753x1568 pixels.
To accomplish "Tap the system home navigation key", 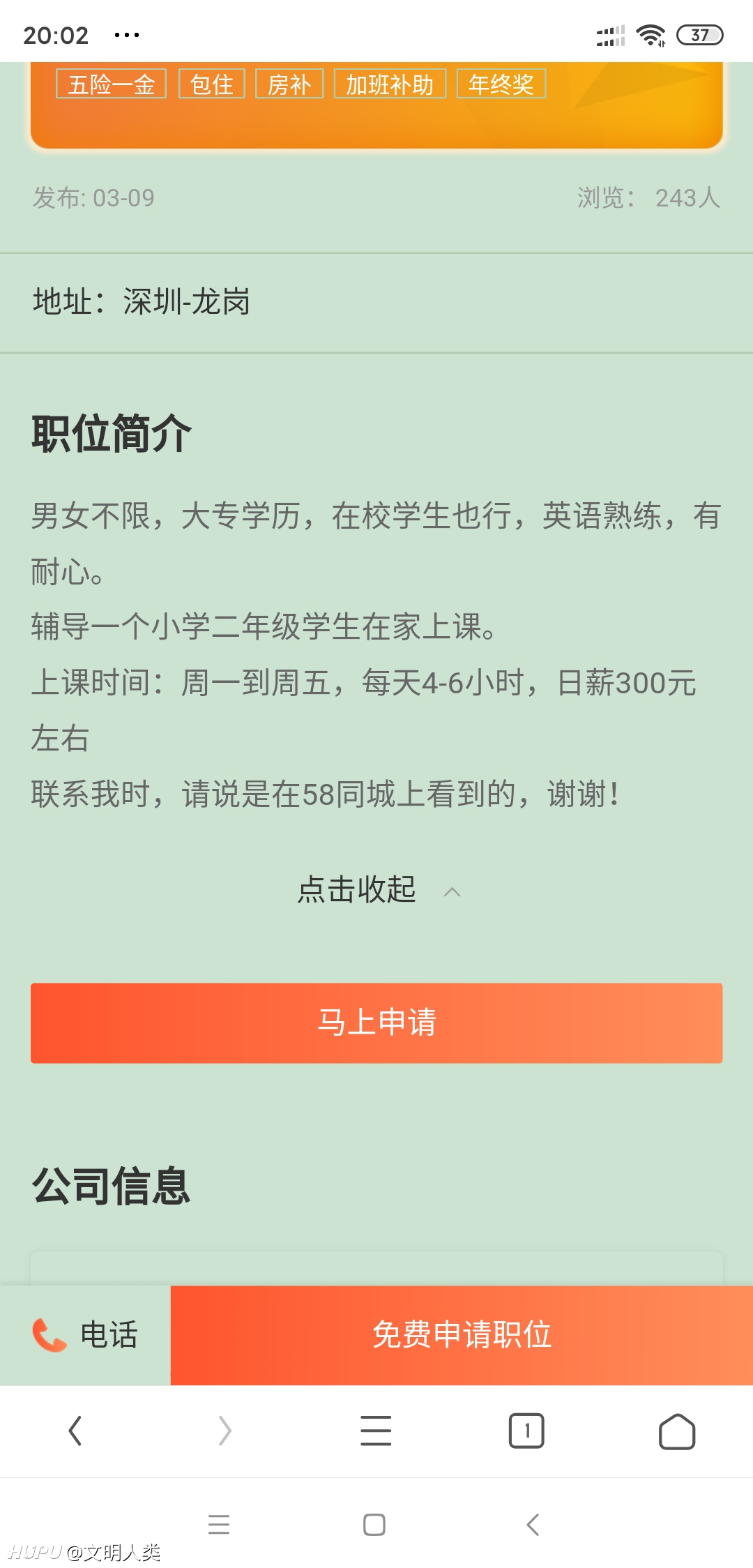I will pyautogui.click(x=374, y=1525).
